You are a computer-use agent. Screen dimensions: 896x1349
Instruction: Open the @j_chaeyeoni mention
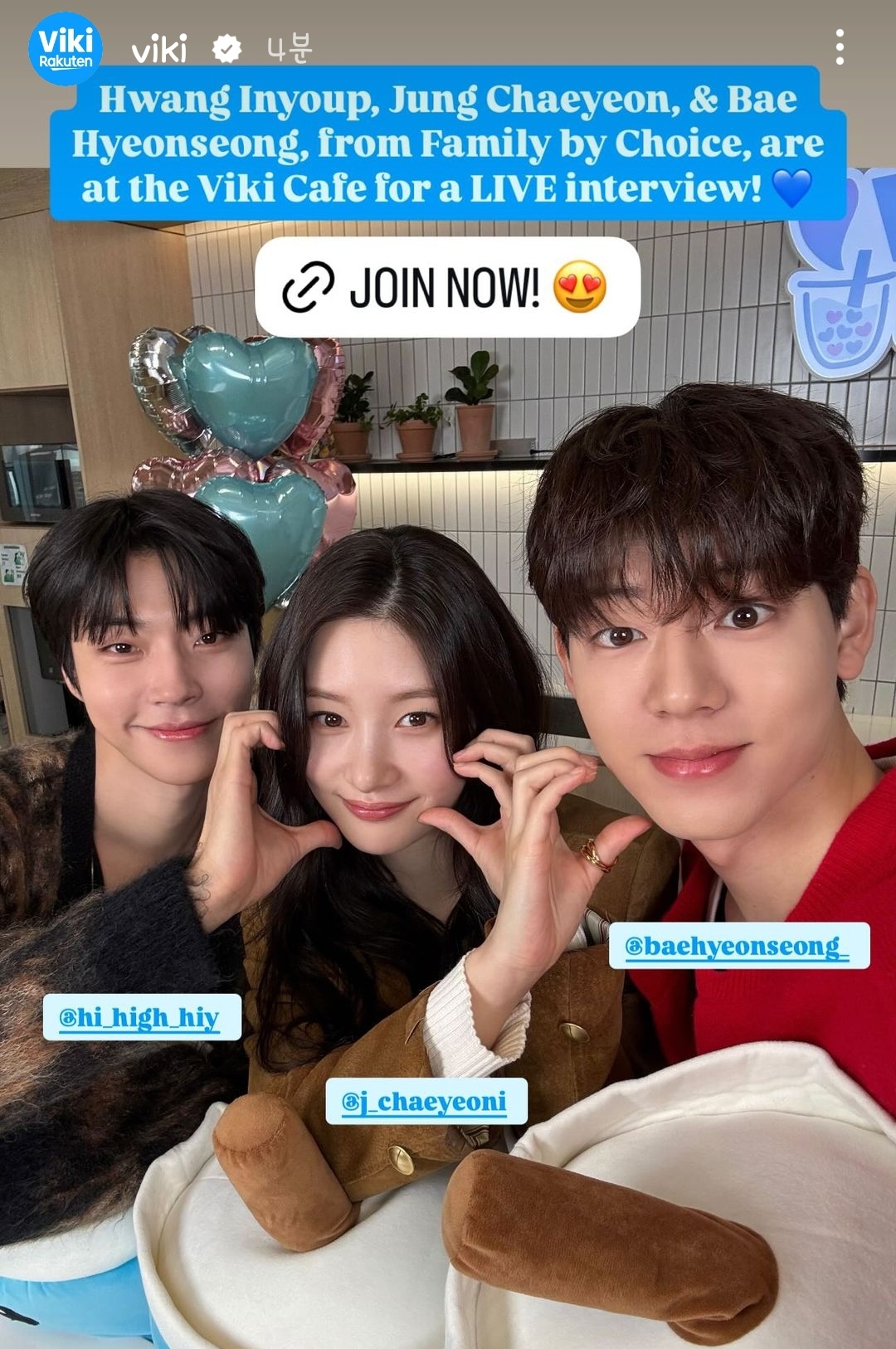pyautogui.click(x=426, y=1102)
